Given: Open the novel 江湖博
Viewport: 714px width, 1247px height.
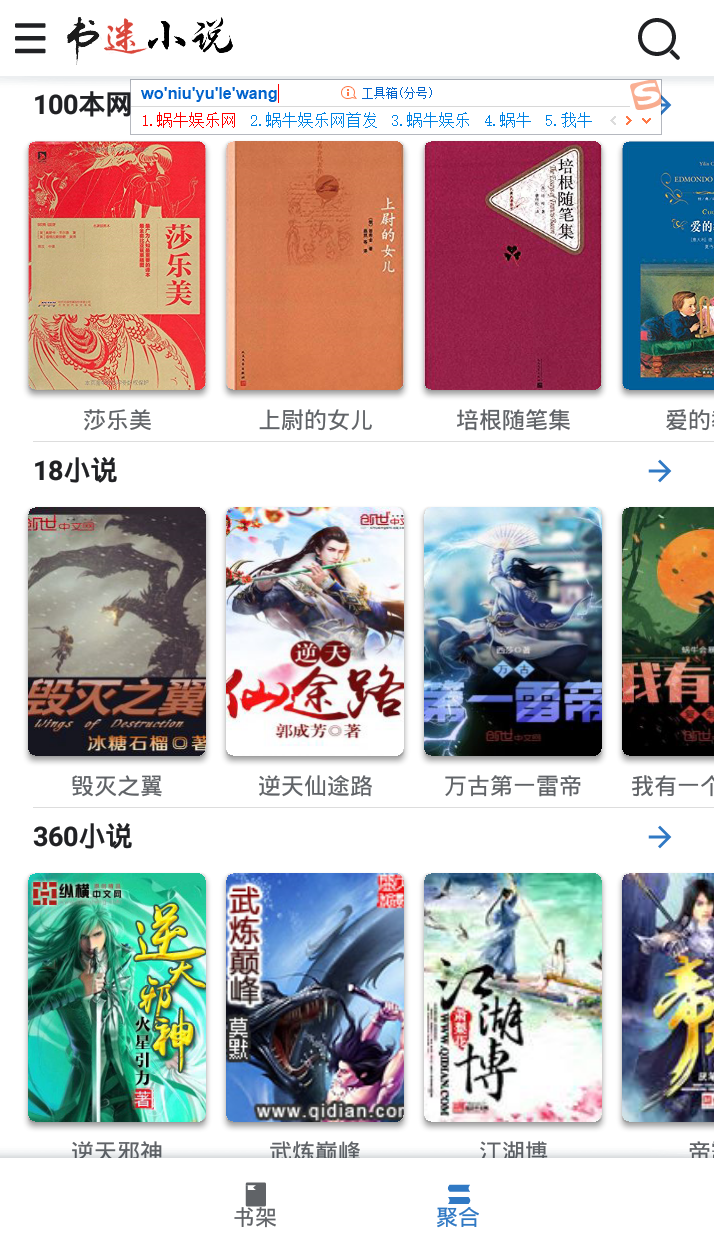Looking at the screenshot, I should pos(512,998).
